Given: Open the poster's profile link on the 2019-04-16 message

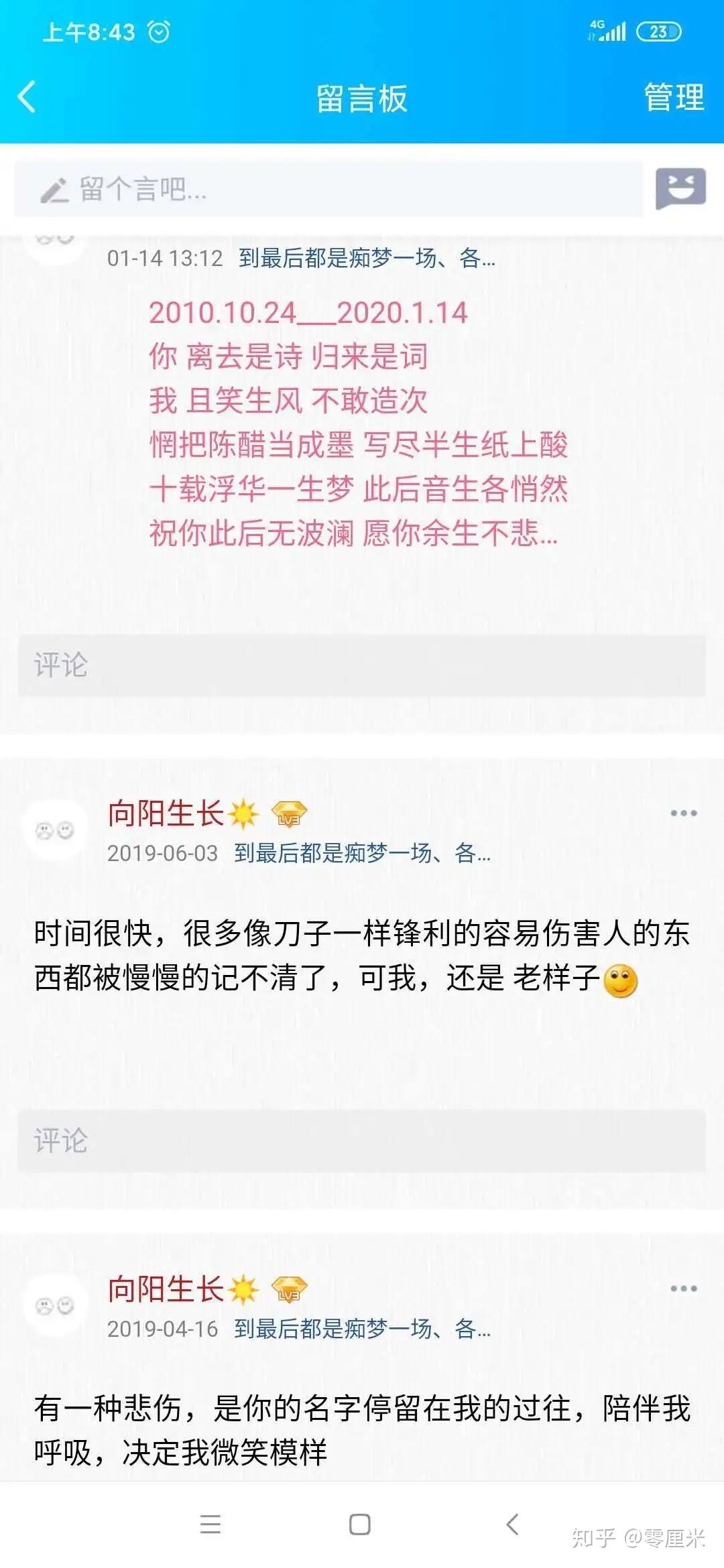Looking at the screenshot, I should point(362,1328).
